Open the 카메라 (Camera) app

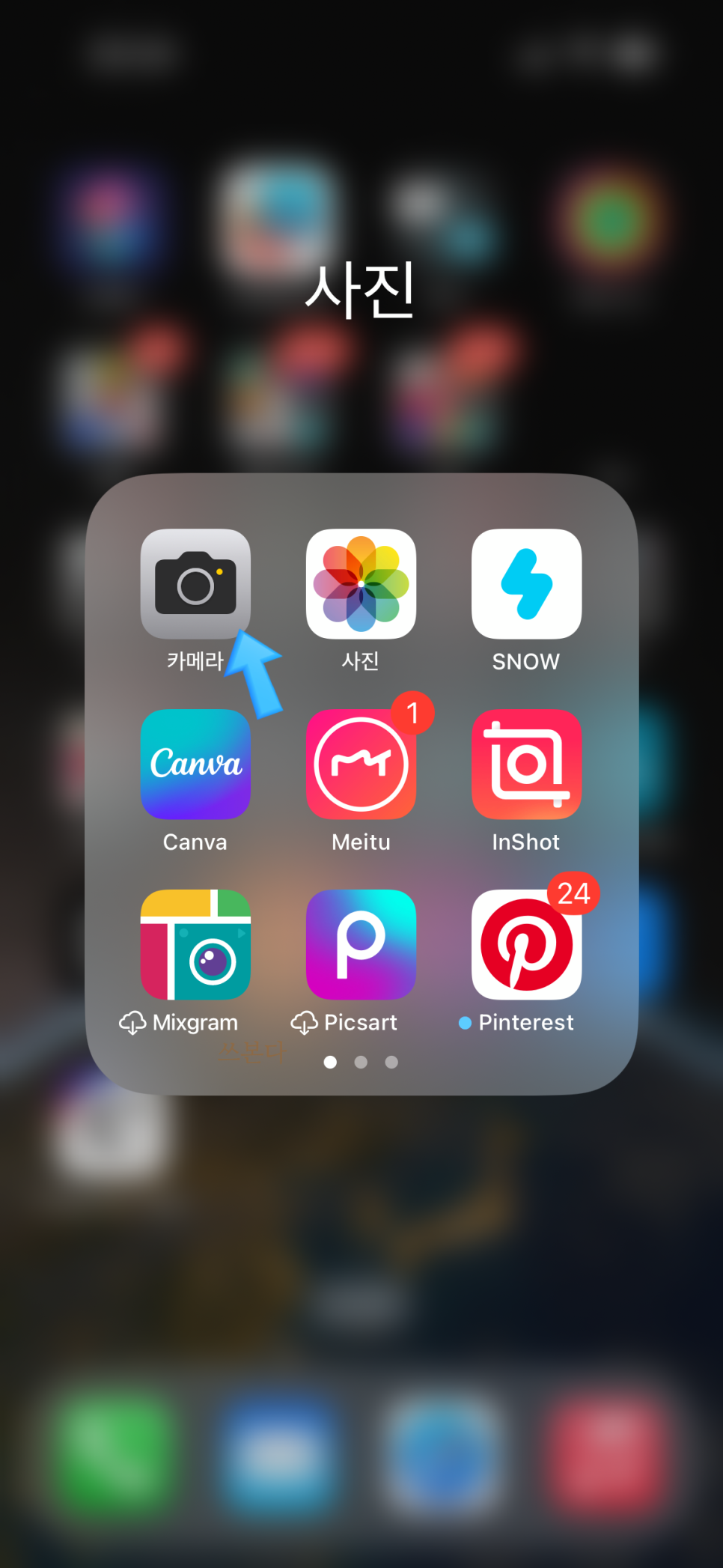[195, 583]
